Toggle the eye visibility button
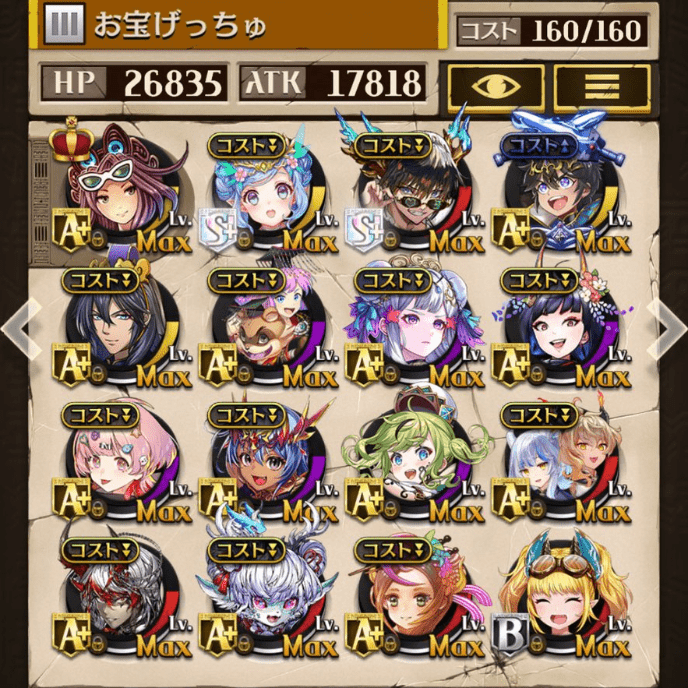Image resolution: width=688 pixels, height=688 pixels. pos(496,87)
